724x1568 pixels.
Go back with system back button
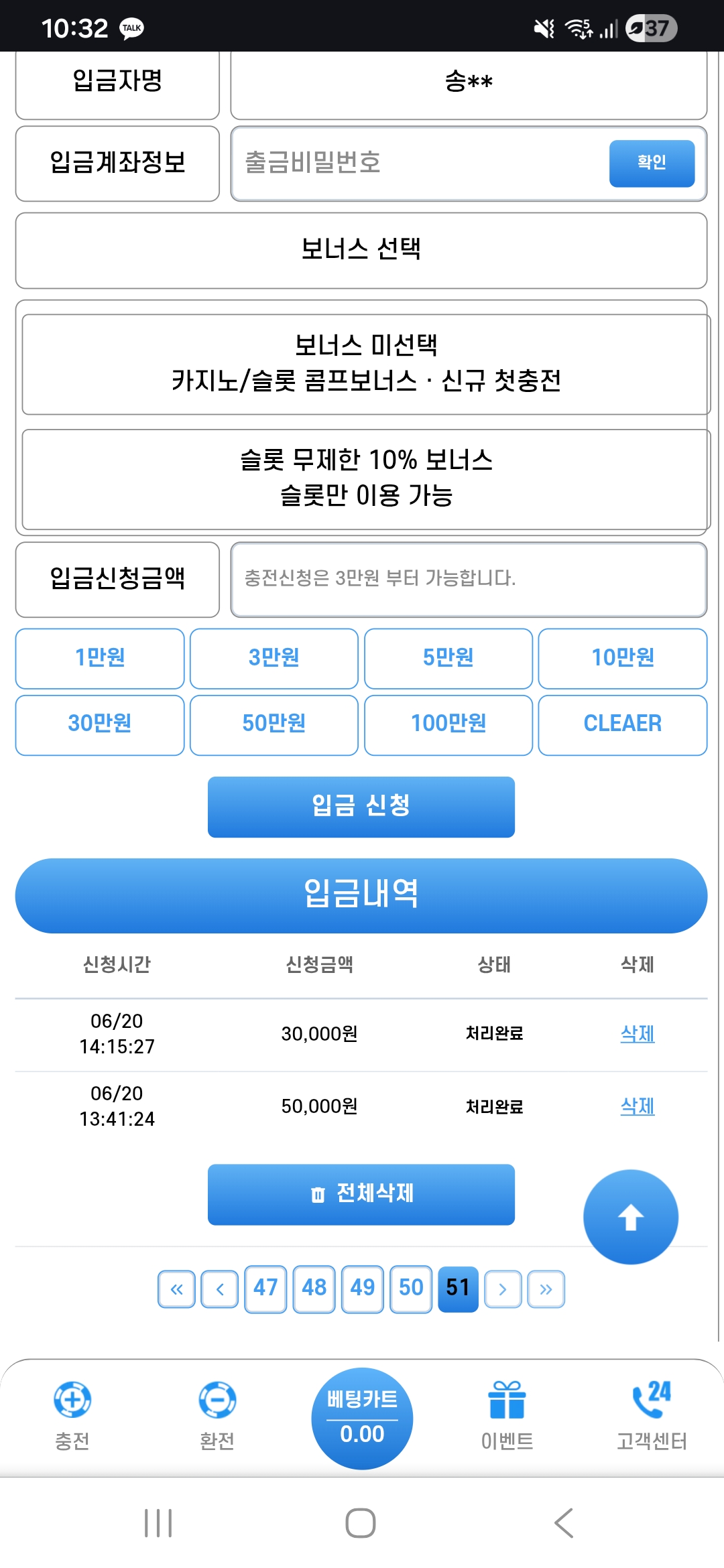click(x=564, y=1522)
